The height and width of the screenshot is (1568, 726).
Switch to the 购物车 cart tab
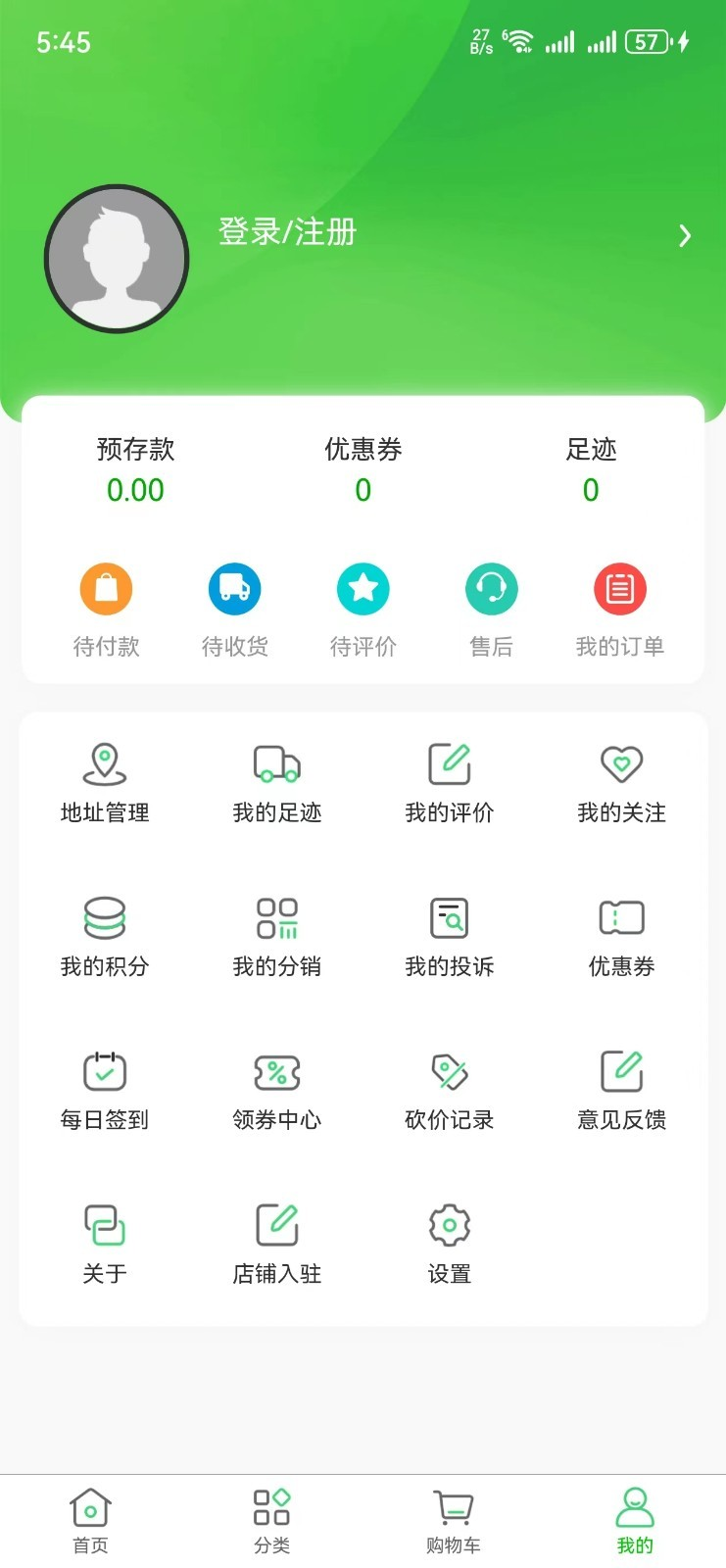click(453, 1520)
